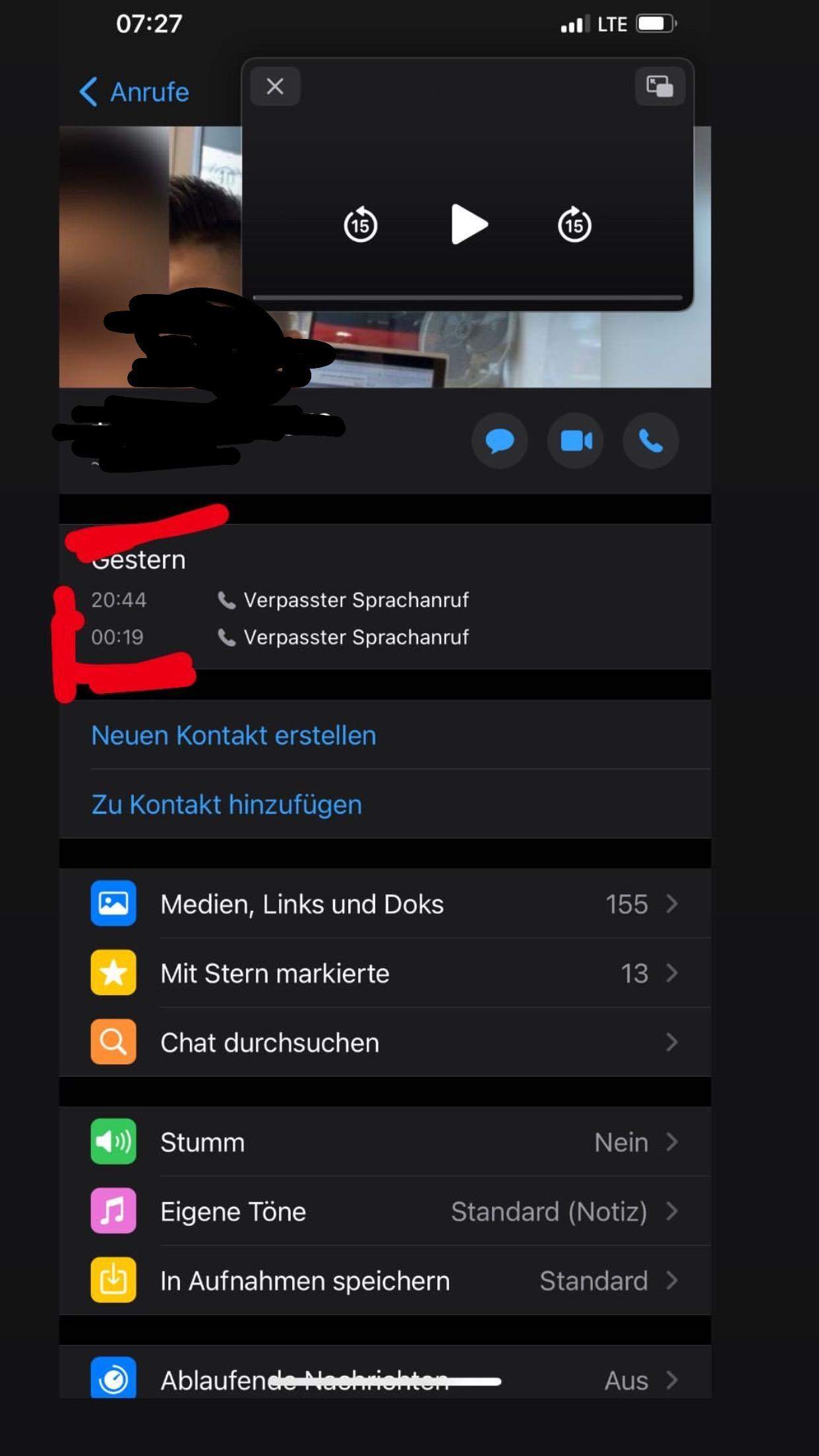Select Zu Kontakt hinzufügen

coord(226,804)
